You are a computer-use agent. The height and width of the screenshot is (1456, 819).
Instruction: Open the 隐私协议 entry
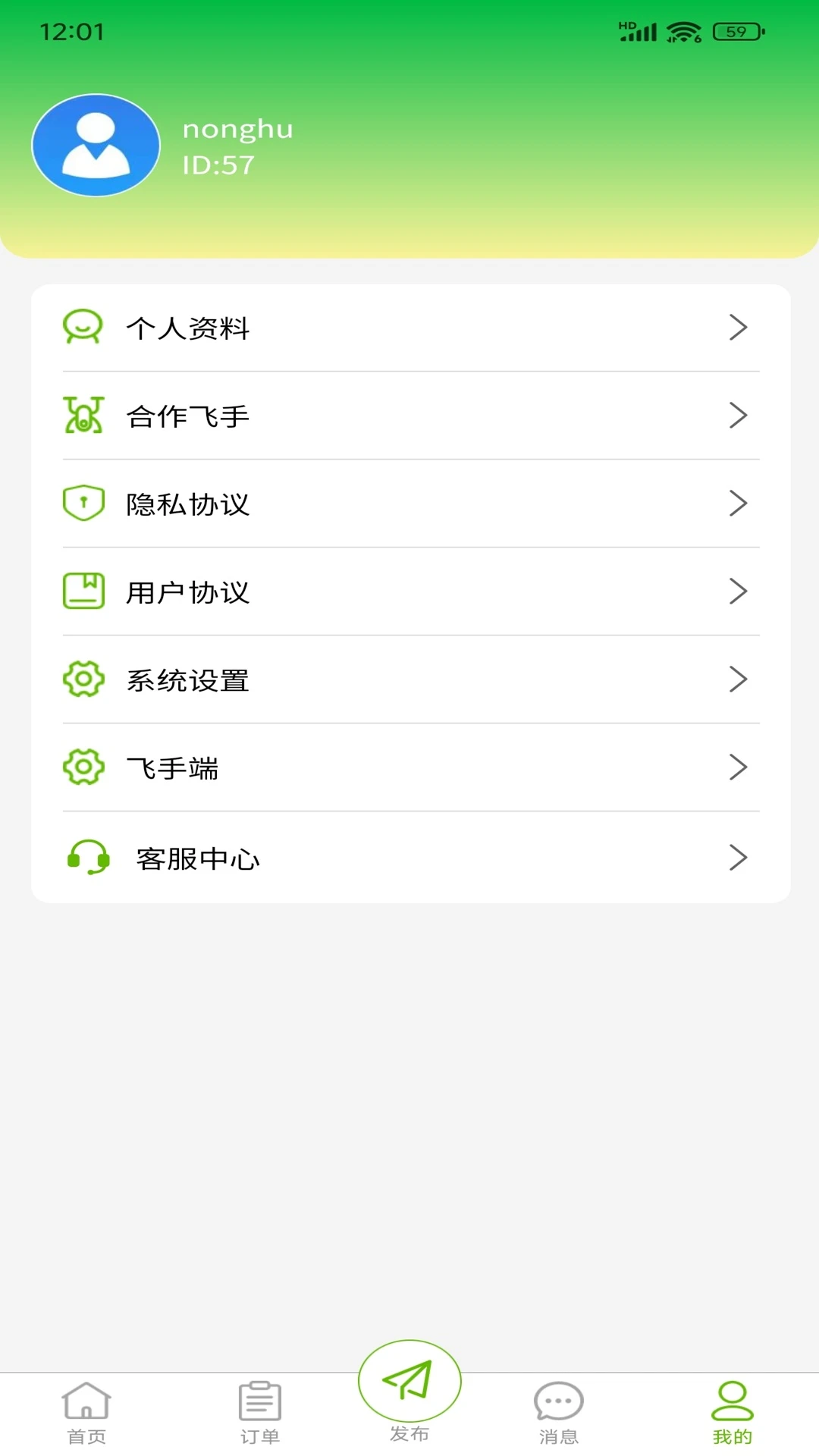tap(188, 503)
